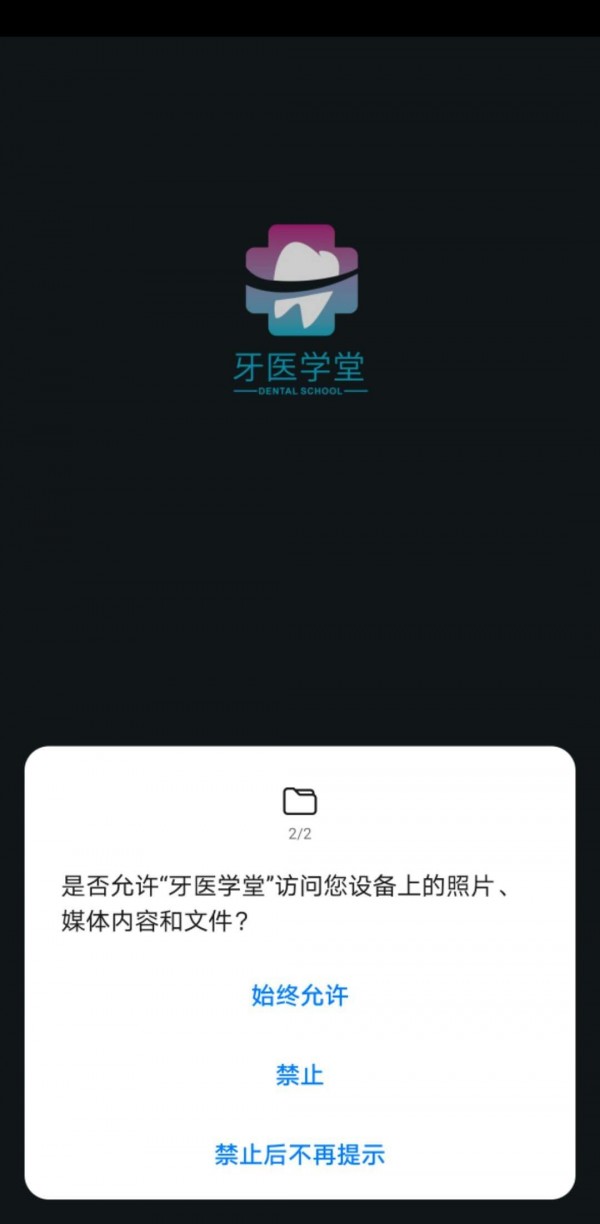Tap 始终允许 to always allow file access

click(x=299, y=996)
